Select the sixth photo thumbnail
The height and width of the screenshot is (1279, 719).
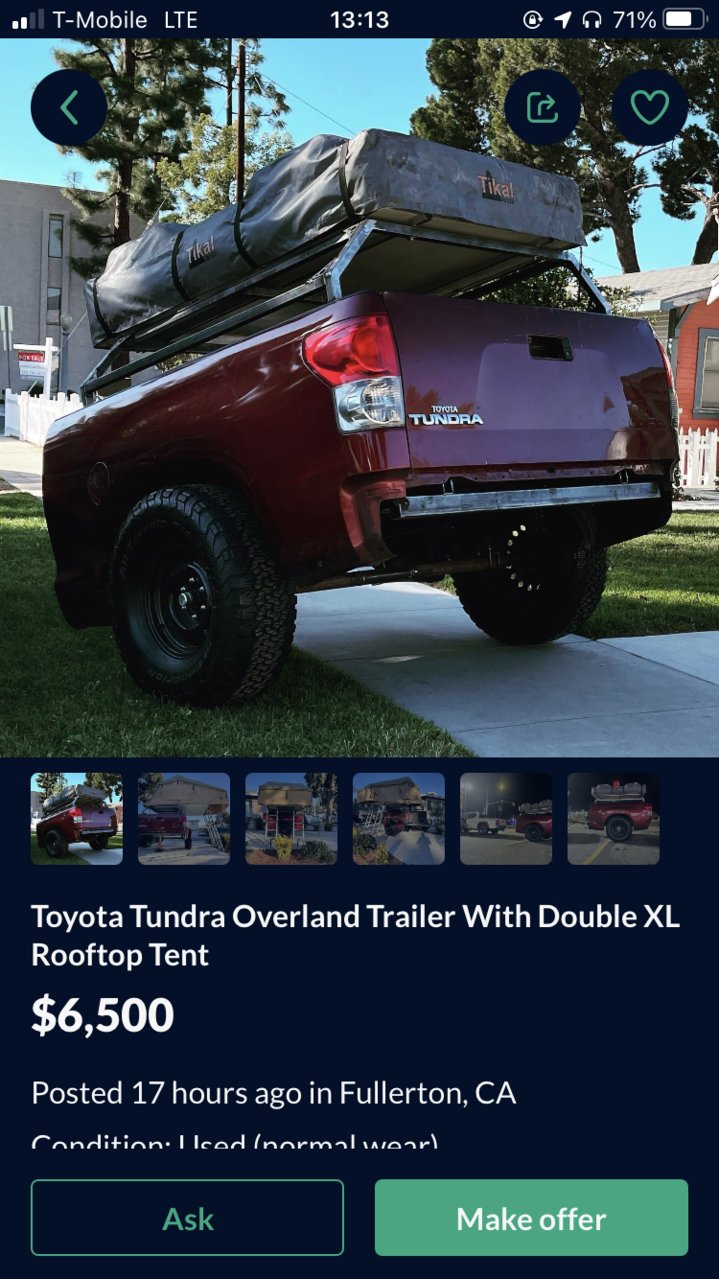pos(613,818)
